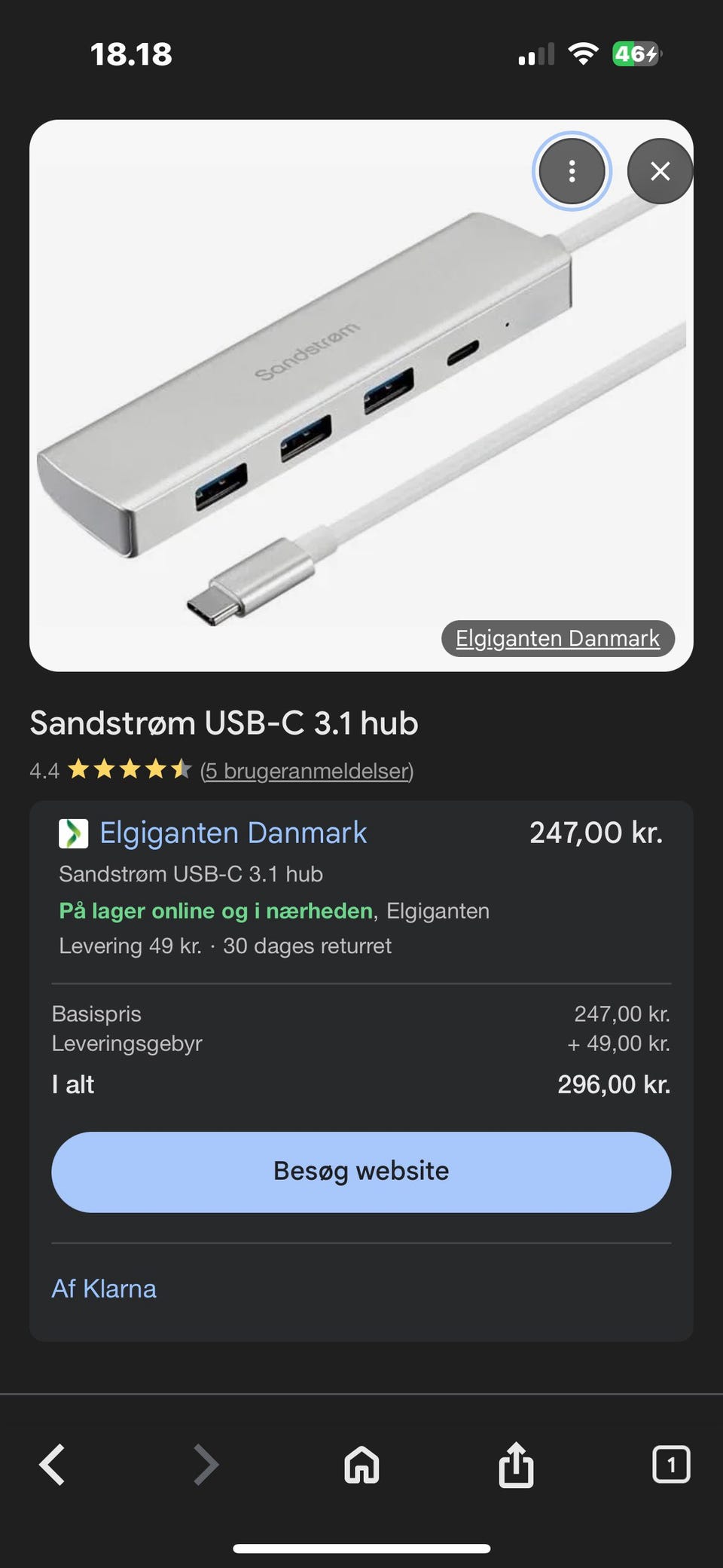The width and height of the screenshot is (723, 1568).
Task: Dismiss the product overlay with the X
Action: pos(660,171)
